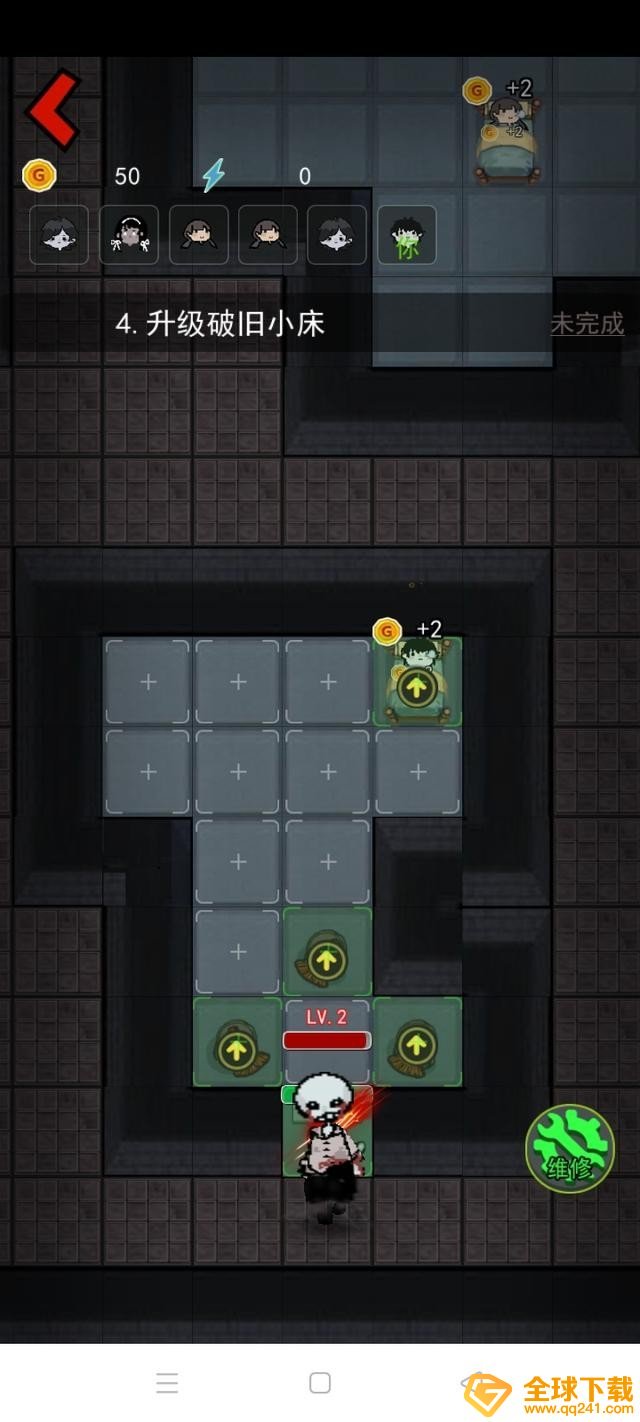The height and width of the screenshot is (1422, 640).
Task: Select the green-faced player avatar
Action: 406,236
